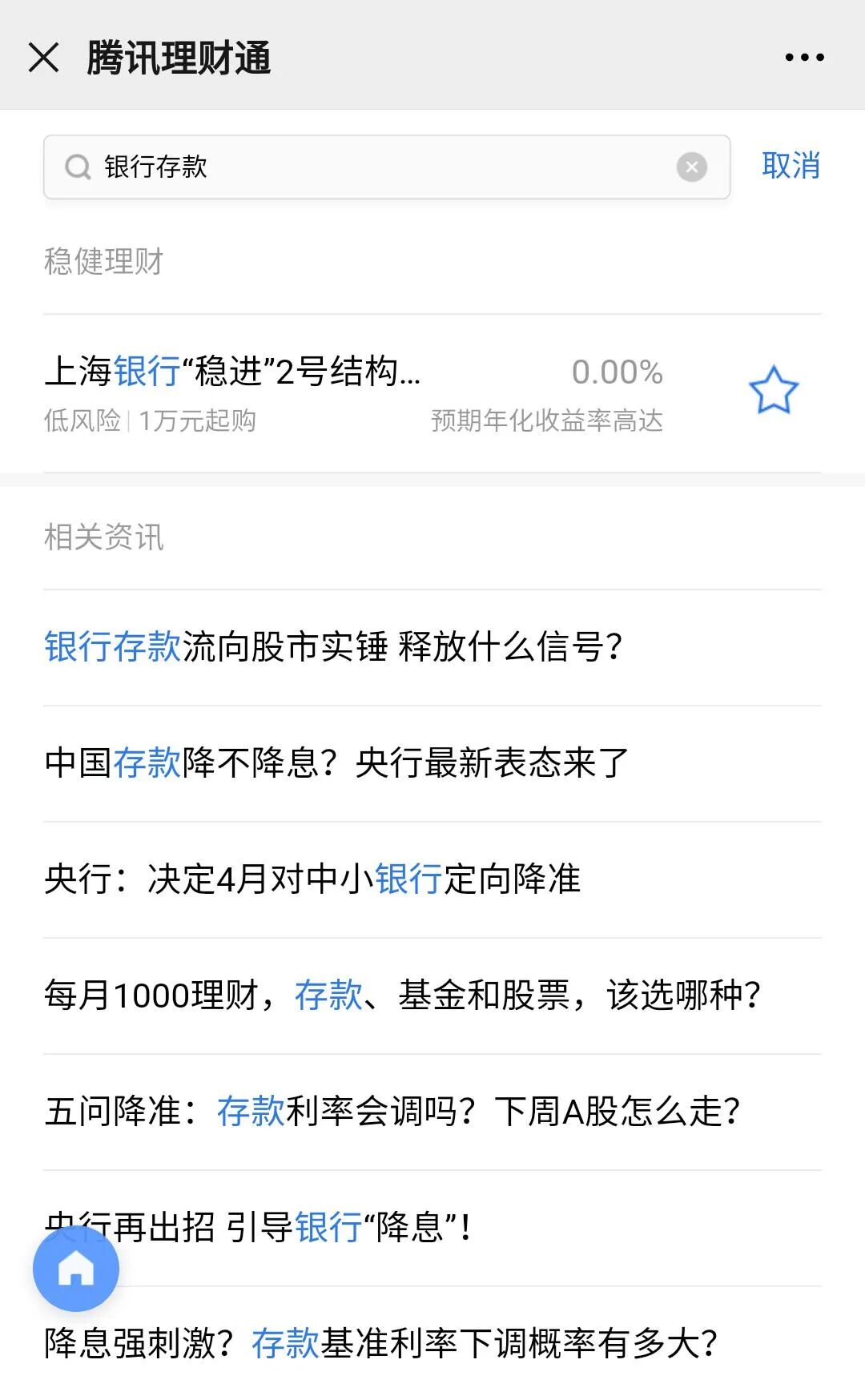Close the 腾讯理财通 page
This screenshot has height=1400, width=865.
(43, 58)
